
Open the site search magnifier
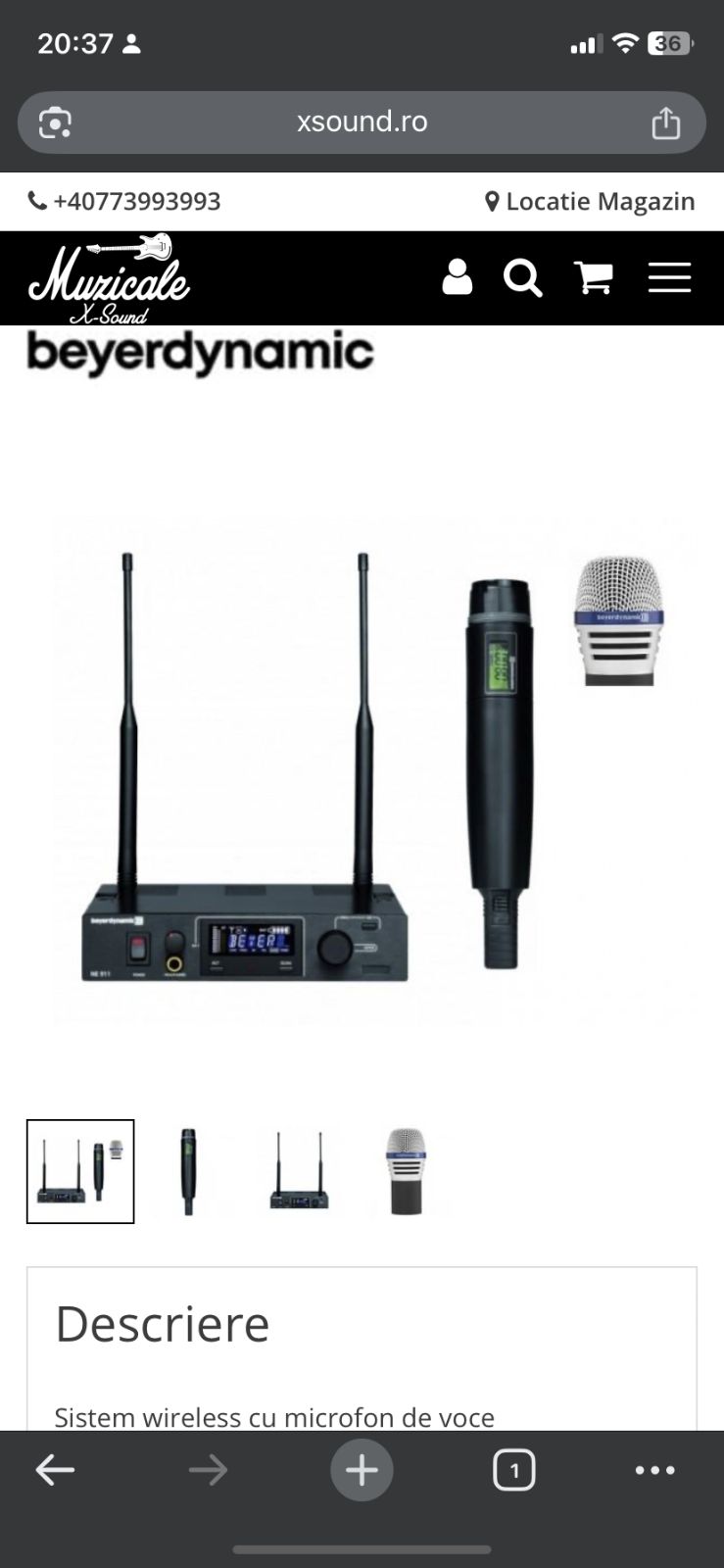(522, 278)
